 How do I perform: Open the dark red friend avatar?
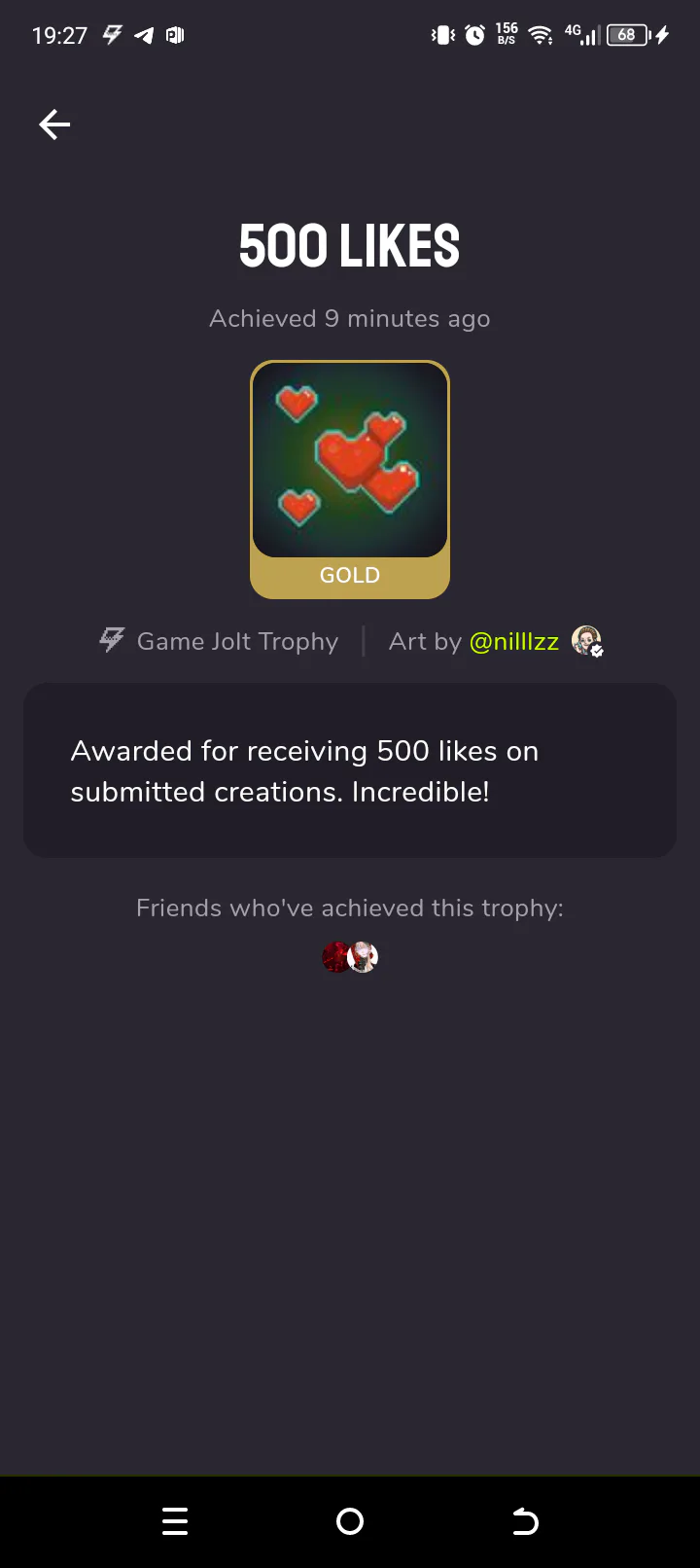pyautogui.click(x=333, y=957)
